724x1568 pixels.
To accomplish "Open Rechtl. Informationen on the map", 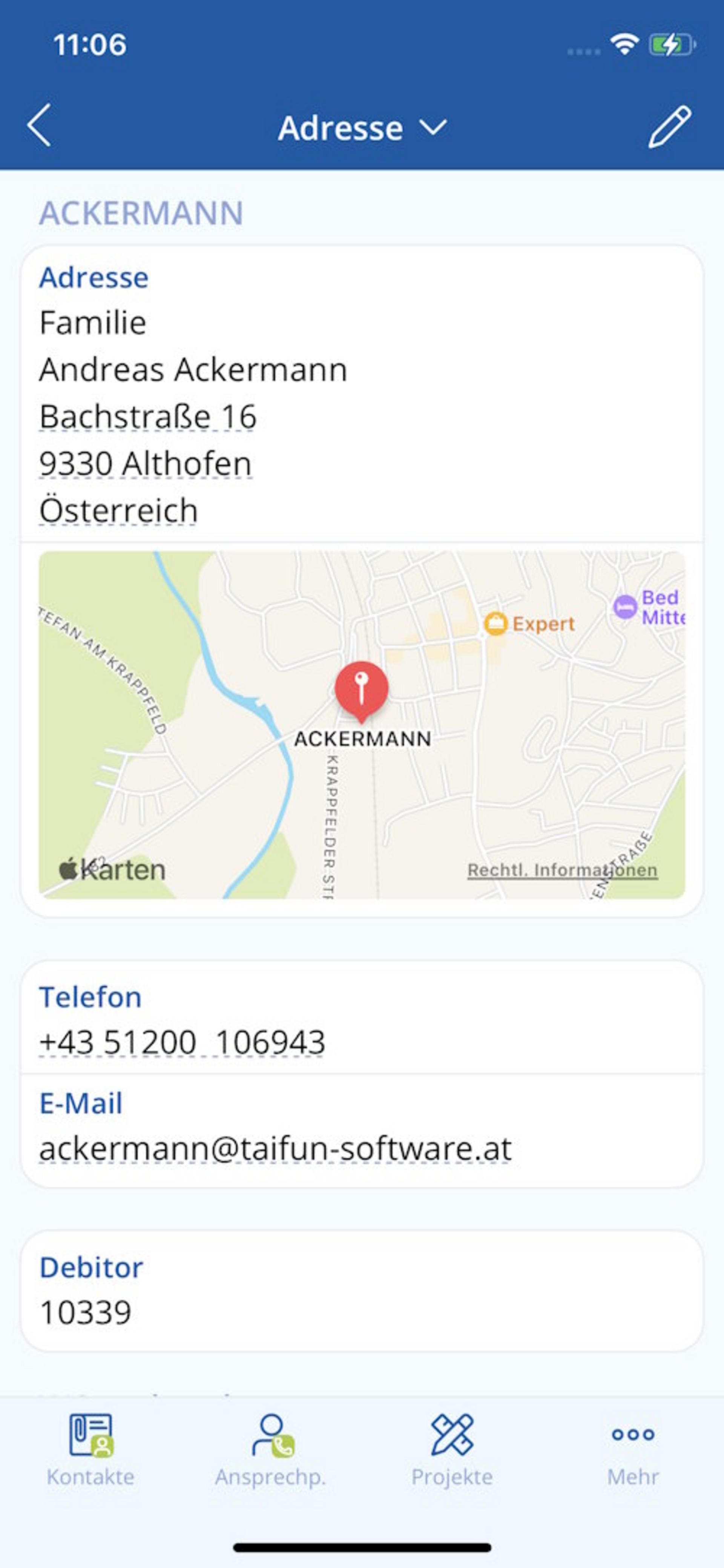I will 561,870.
